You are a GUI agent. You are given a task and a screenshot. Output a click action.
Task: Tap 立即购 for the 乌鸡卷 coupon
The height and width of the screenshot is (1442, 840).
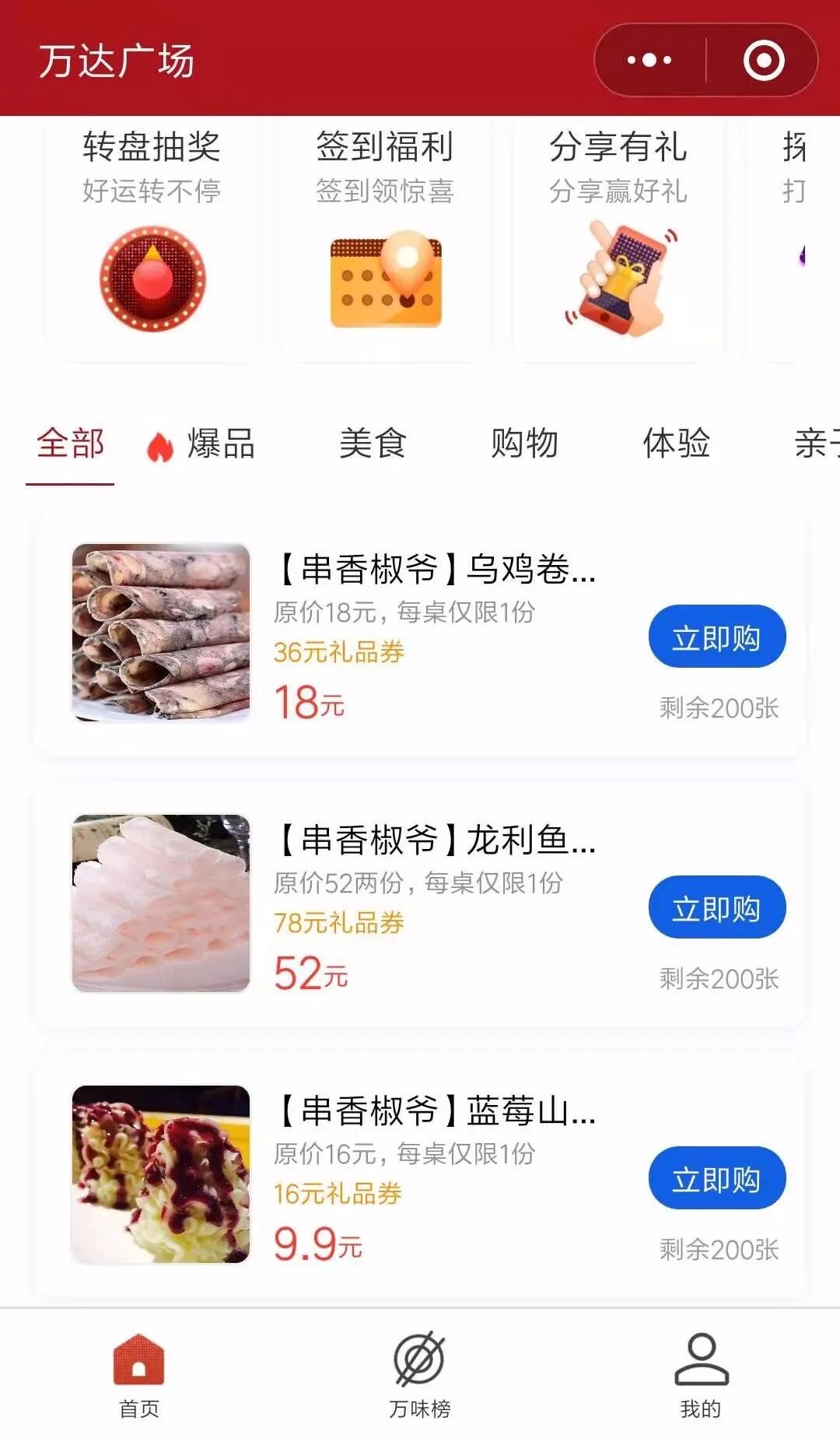tap(716, 637)
